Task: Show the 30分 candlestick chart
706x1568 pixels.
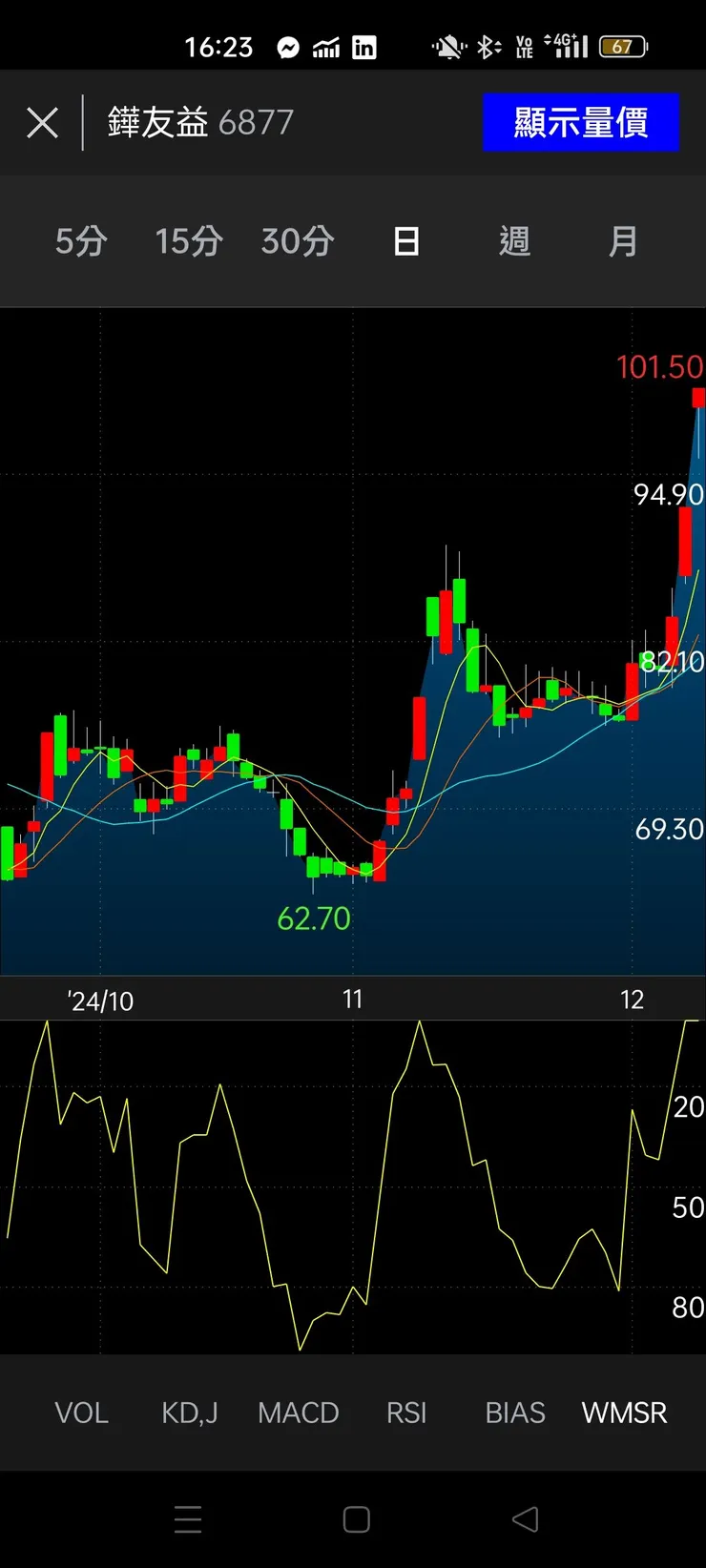Action: tap(298, 241)
